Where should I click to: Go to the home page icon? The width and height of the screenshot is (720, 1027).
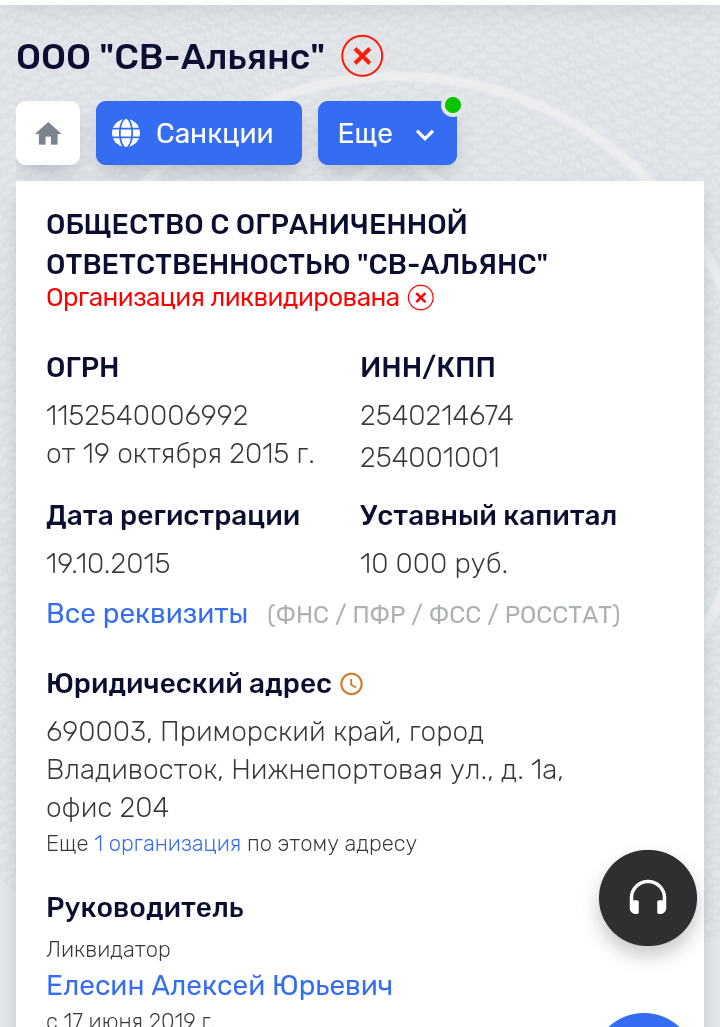pyautogui.click(x=48, y=133)
